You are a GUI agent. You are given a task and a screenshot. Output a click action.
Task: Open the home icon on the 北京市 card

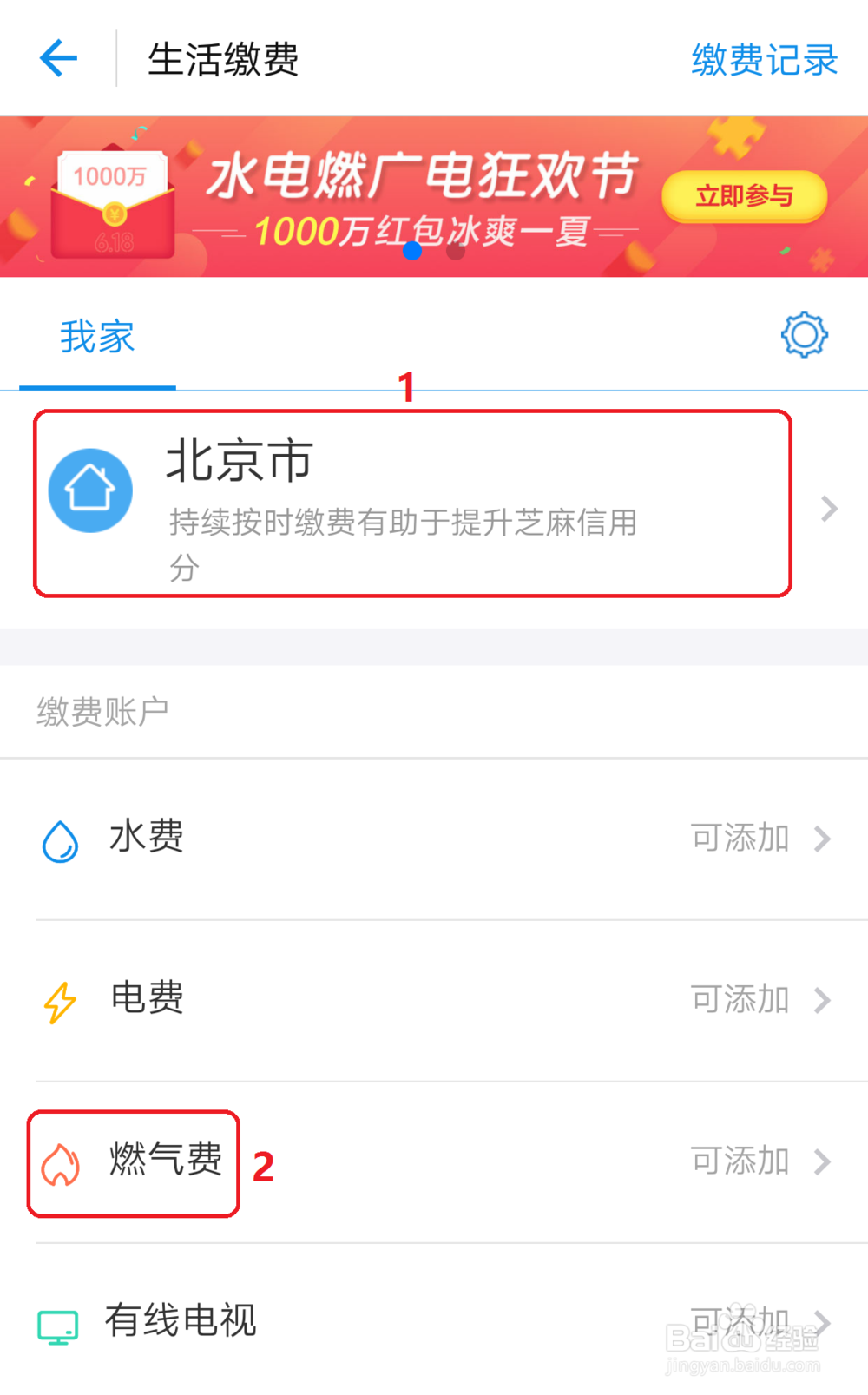coord(90,490)
